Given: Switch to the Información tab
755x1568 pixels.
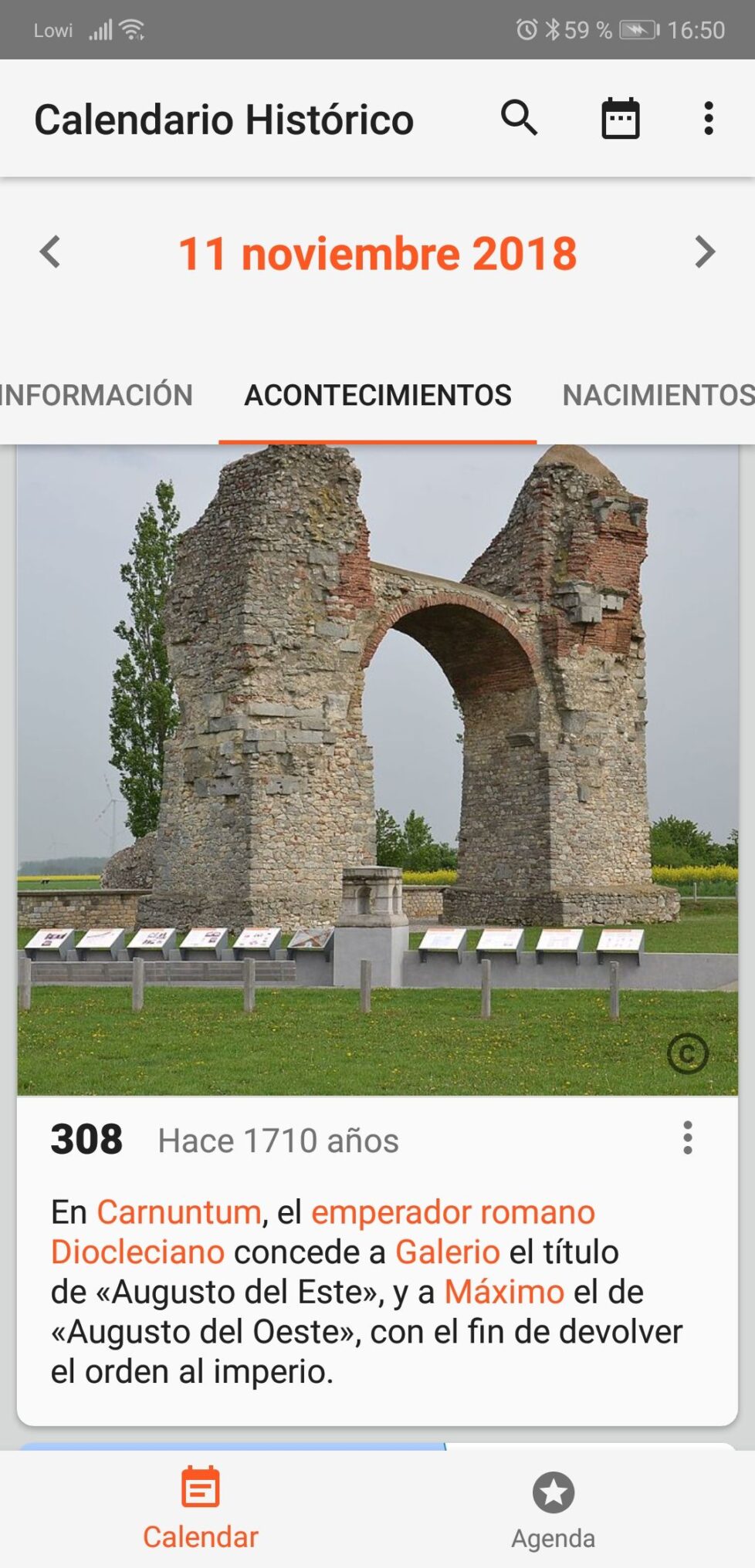Looking at the screenshot, I should coord(96,395).
